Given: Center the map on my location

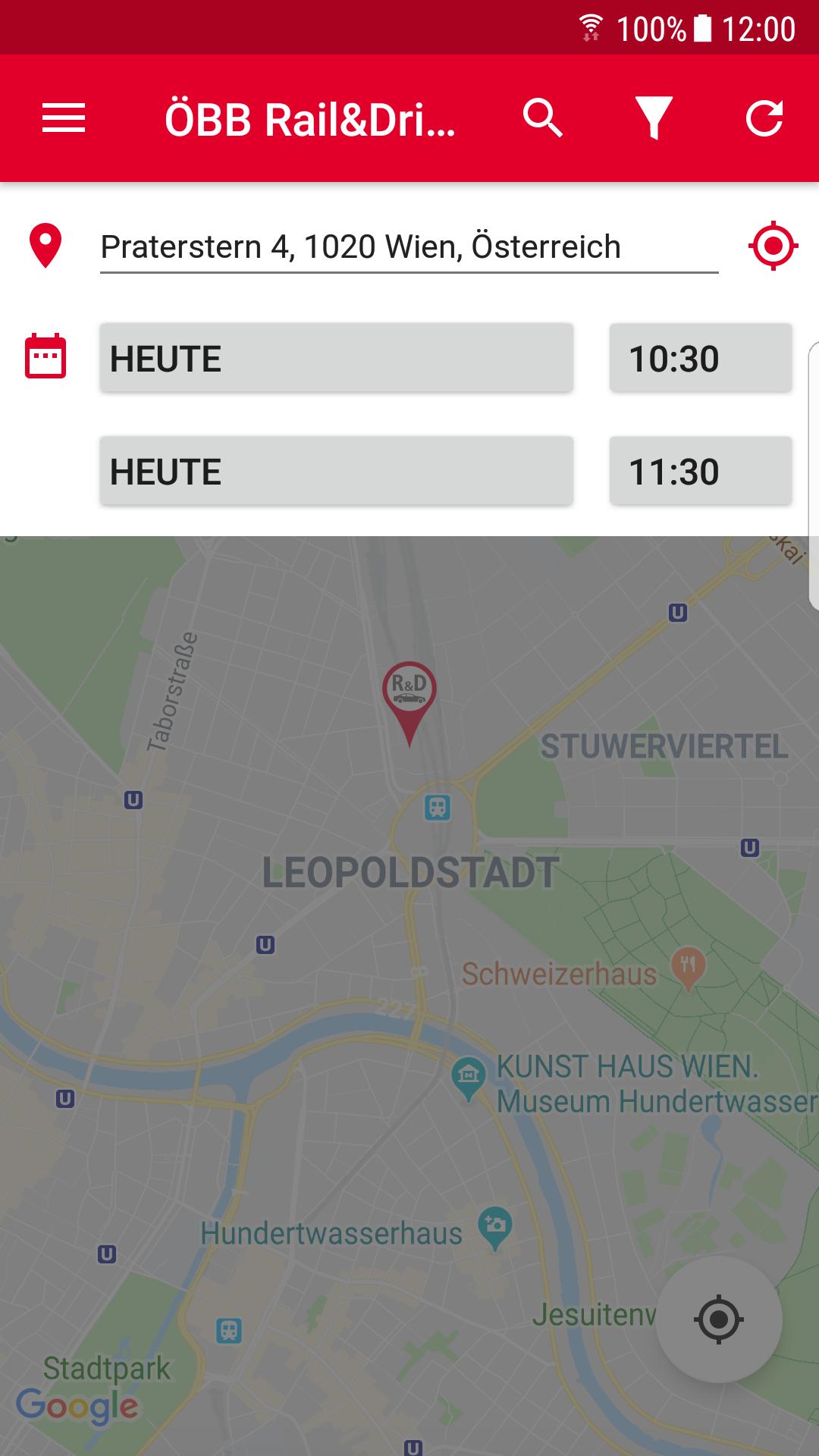Looking at the screenshot, I should pyautogui.click(x=718, y=1319).
